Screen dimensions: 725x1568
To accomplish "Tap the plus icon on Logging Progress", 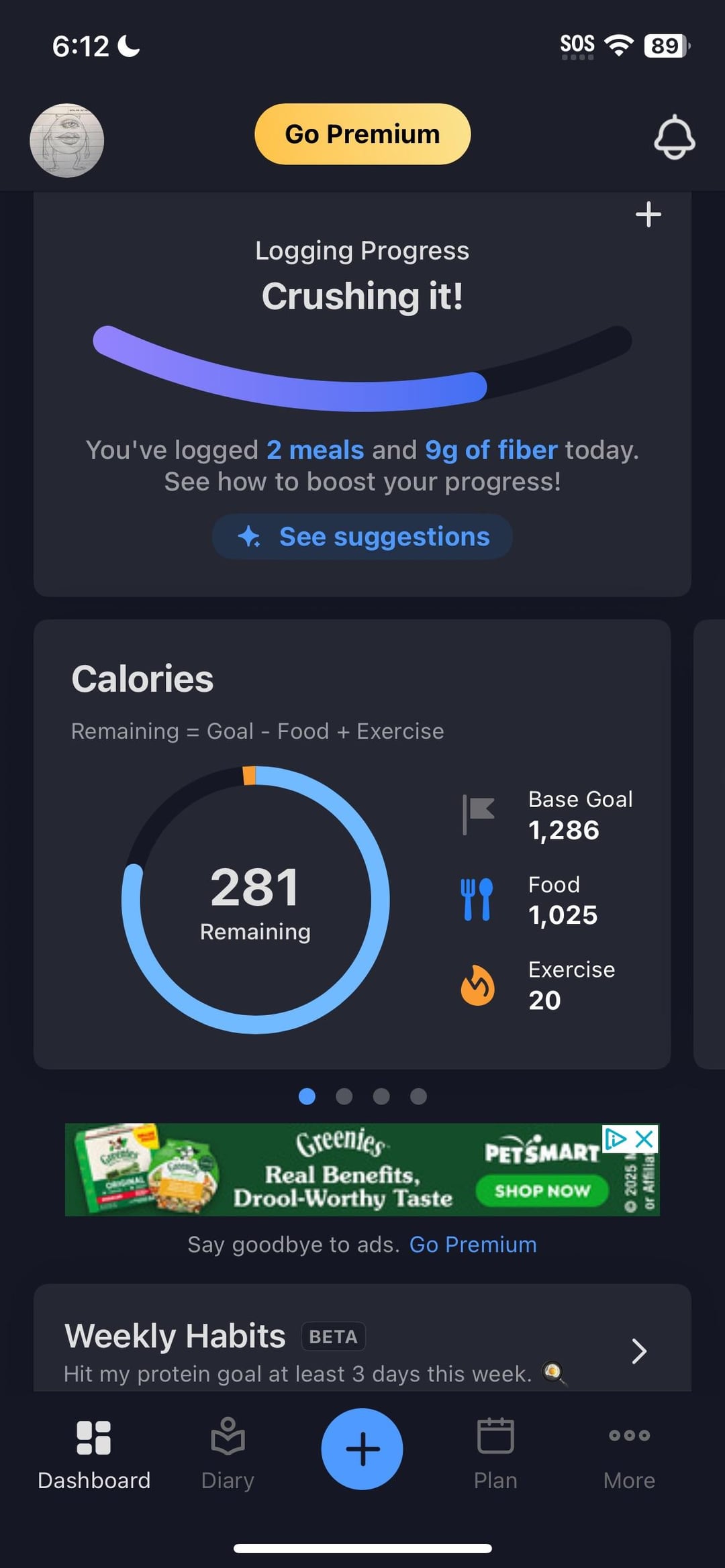I will (x=648, y=215).
